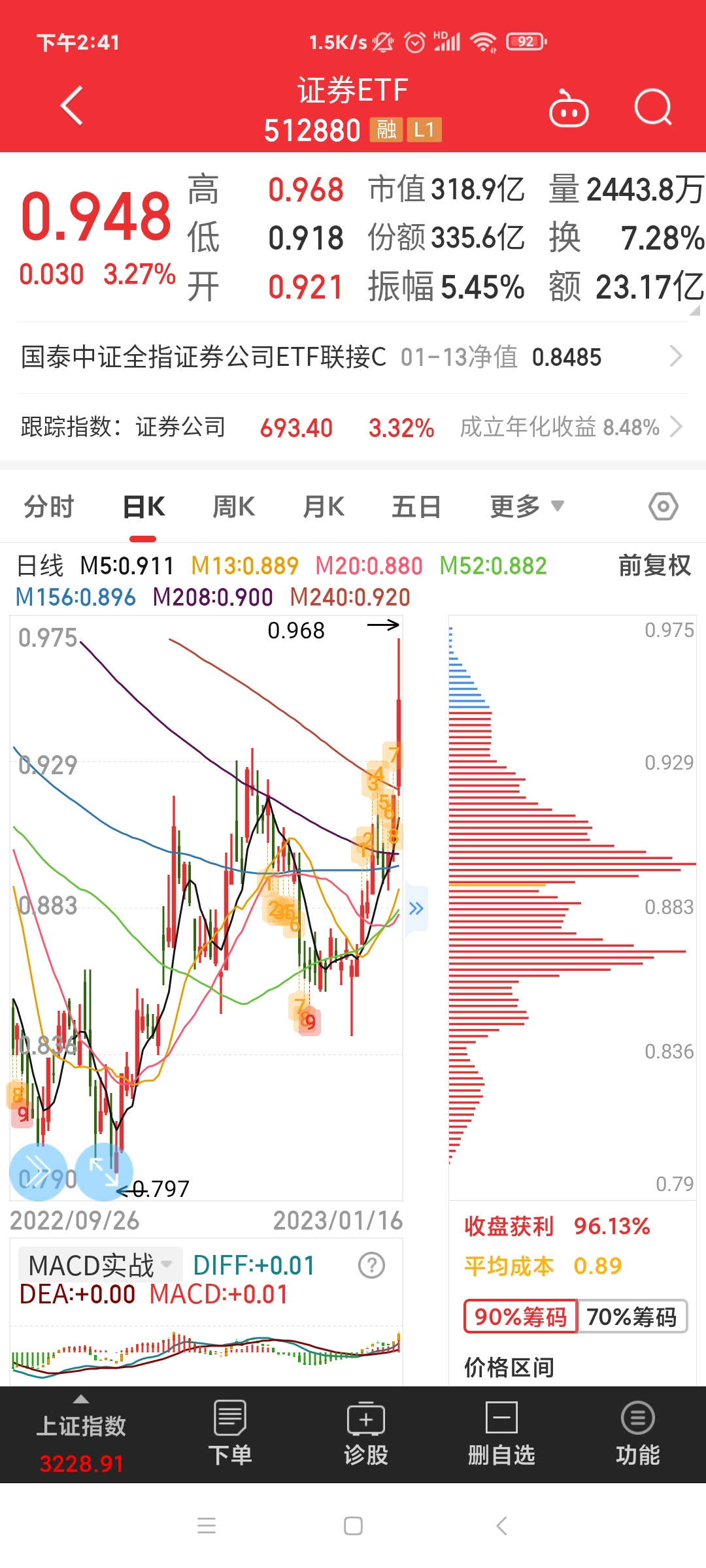Viewport: 706px width, 1568px height.
Task: Open the 跟踪指数 证券公司 index row
Action: [353, 427]
